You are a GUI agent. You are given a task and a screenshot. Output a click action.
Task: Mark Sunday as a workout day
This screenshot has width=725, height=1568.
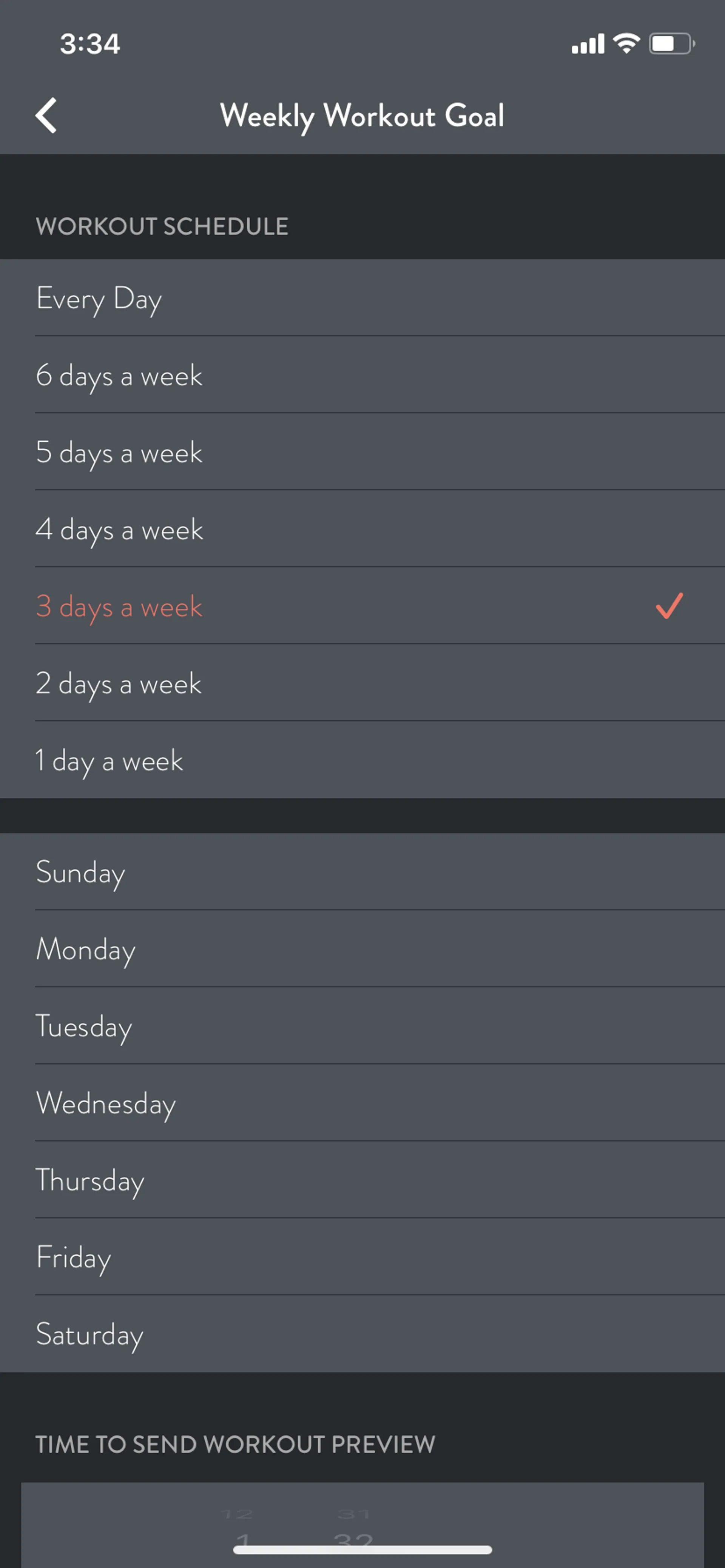click(x=362, y=872)
